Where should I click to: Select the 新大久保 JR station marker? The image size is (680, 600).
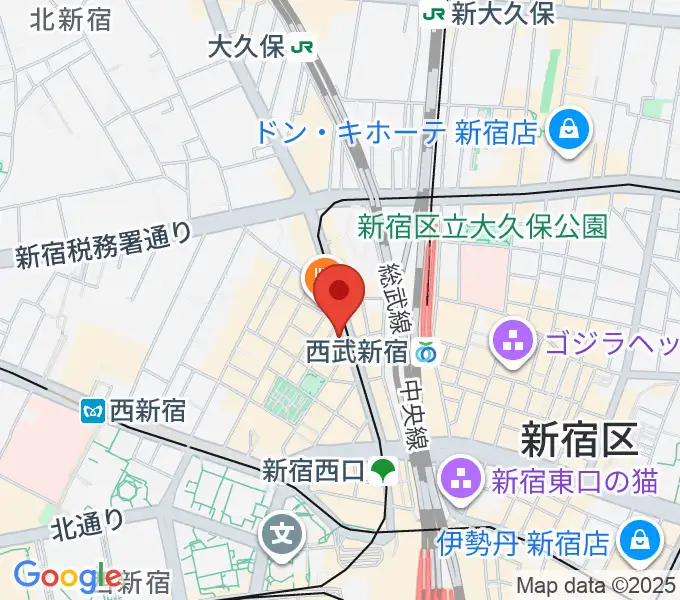point(434,14)
